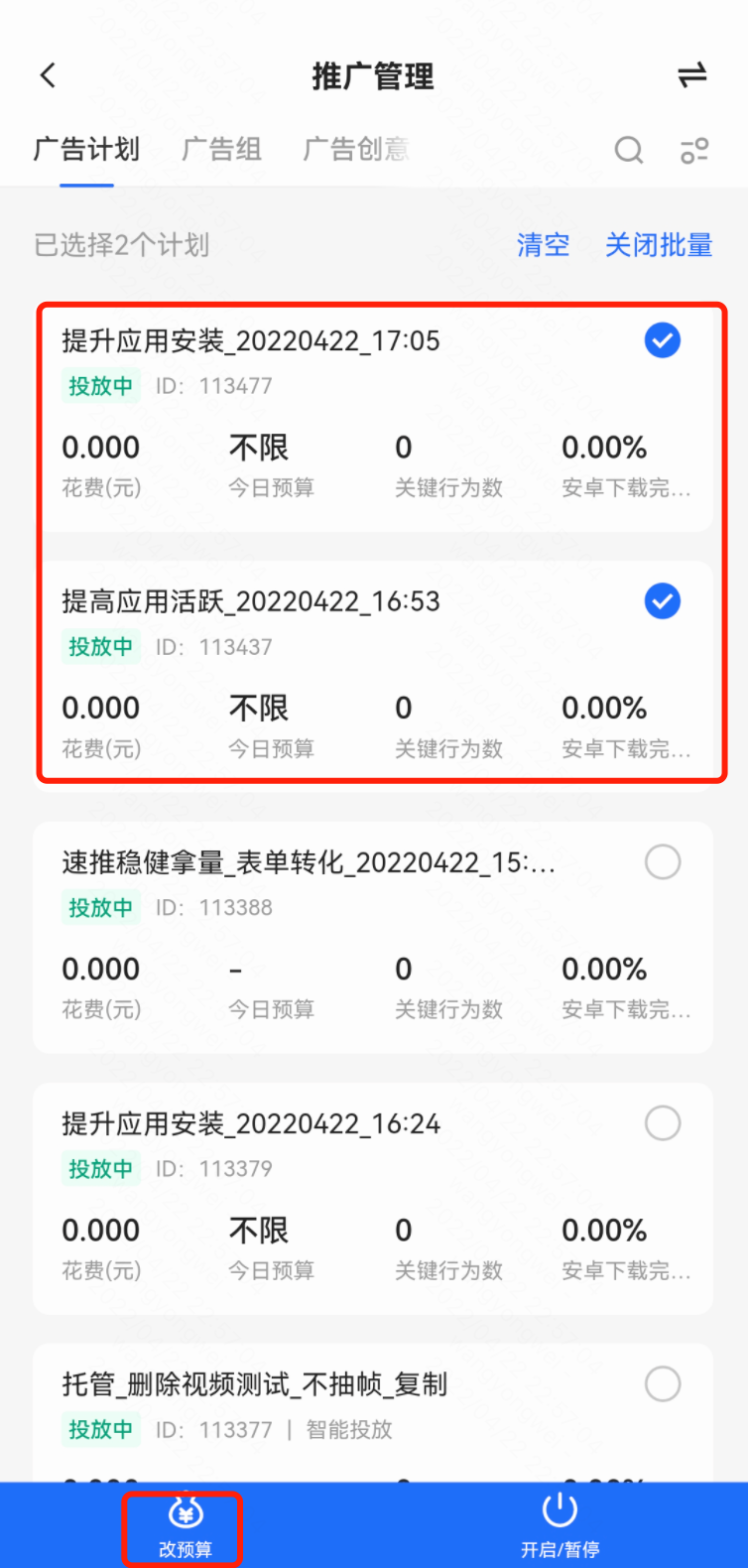
Task: Click 关闭批量 to exit batch mode
Action: pos(659,245)
